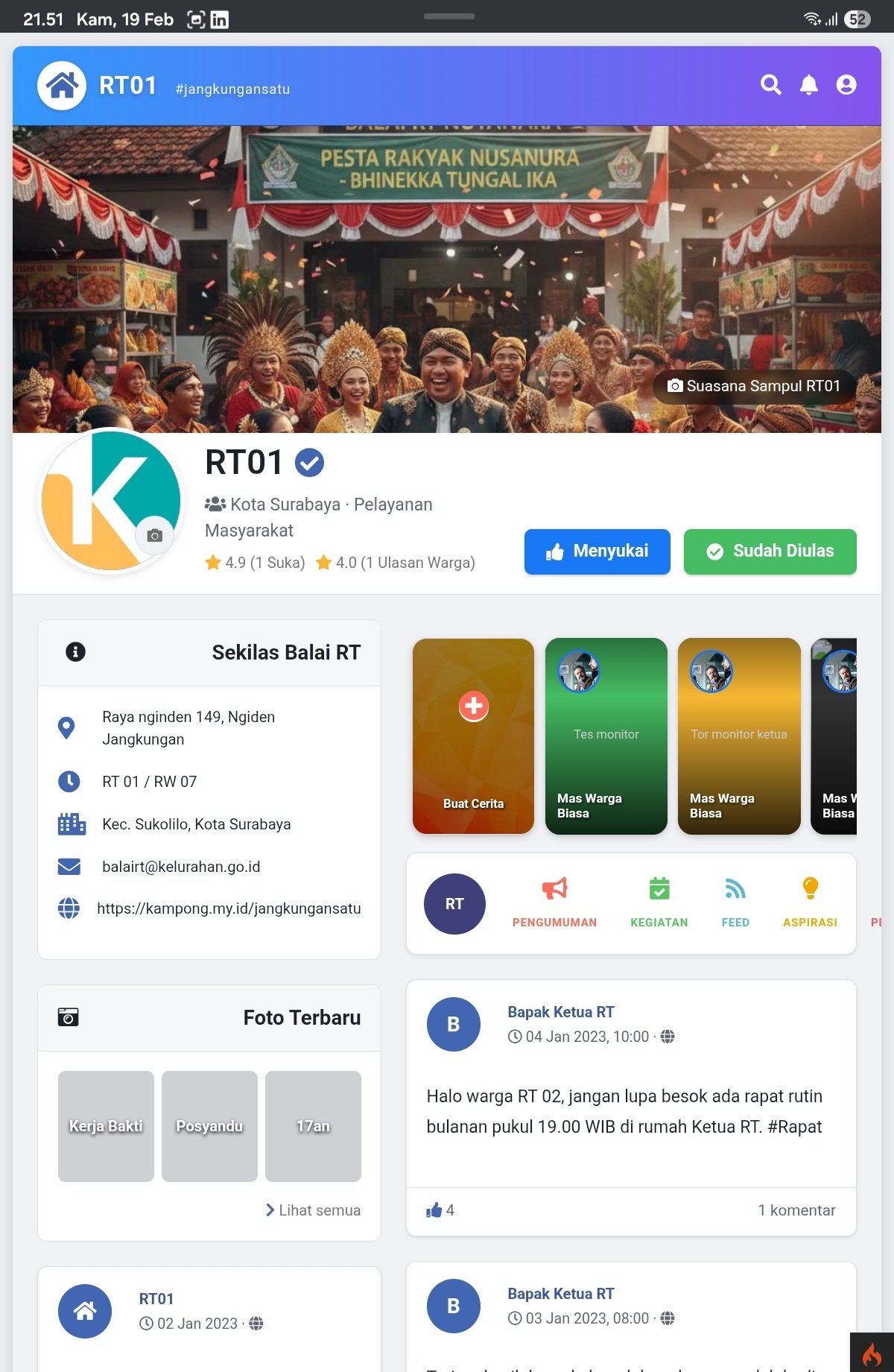894x1372 pixels.
Task: Open the Posyandu photo
Action: point(209,1126)
